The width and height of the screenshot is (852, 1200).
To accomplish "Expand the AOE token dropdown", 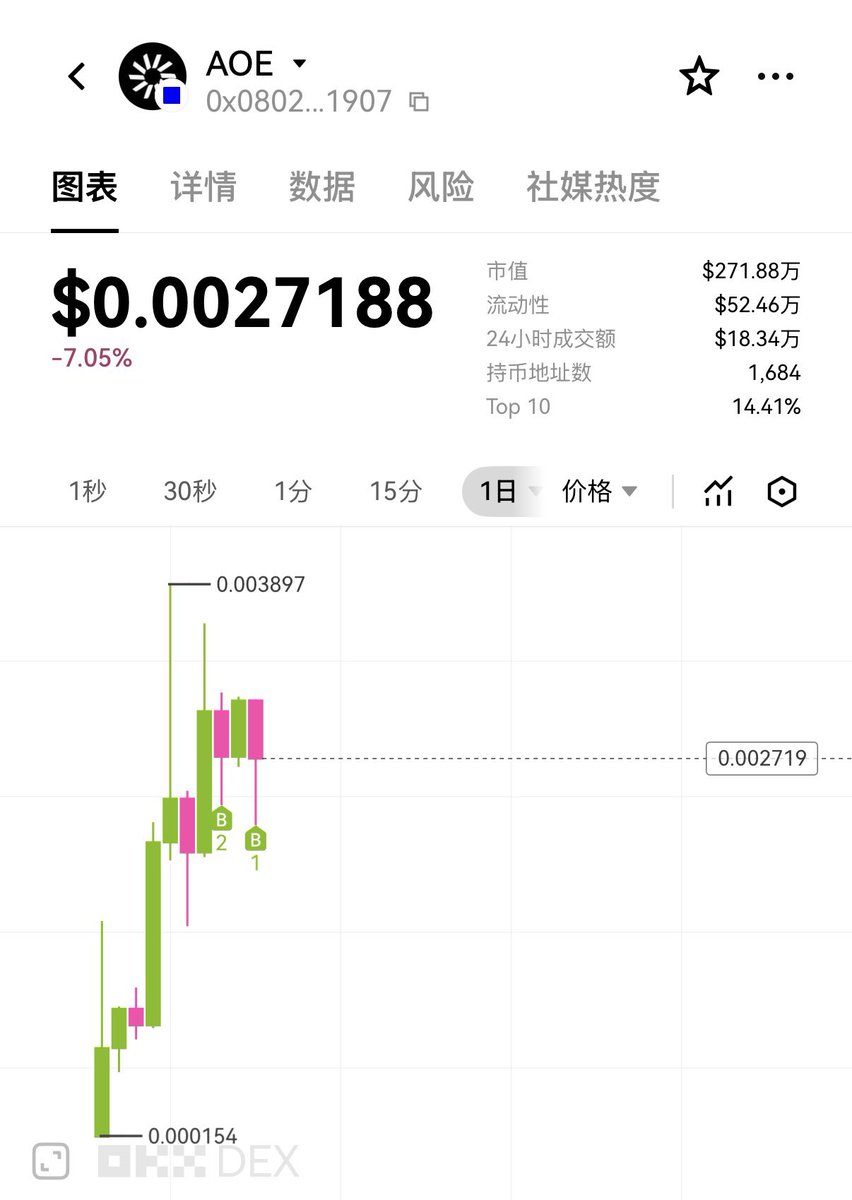I will [299, 64].
